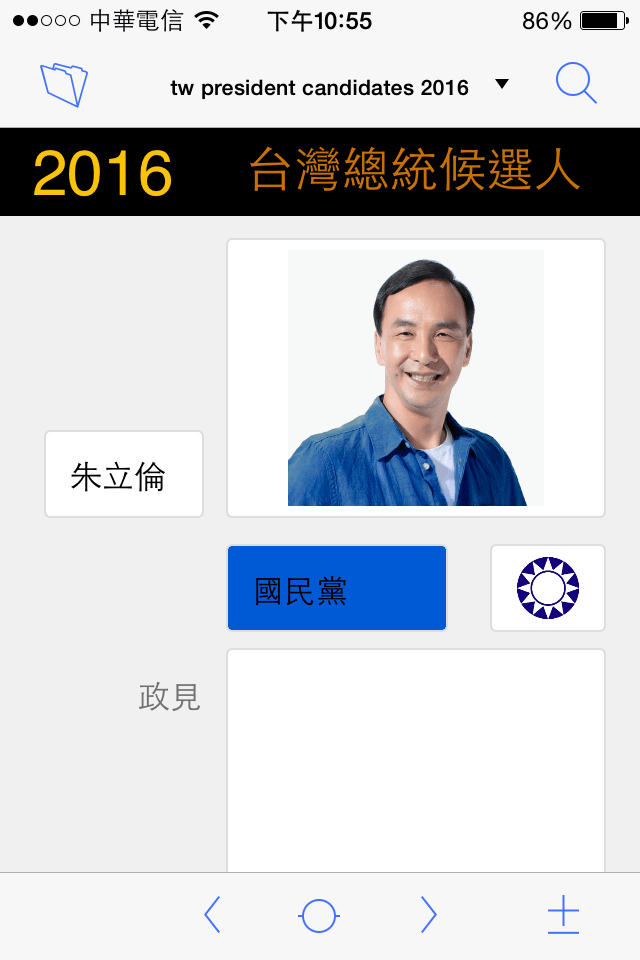Expand the tw president candidates 2016 dropdown
The width and height of the screenshot is (640, 960).
pyautogui.click(x=501, y=85)
